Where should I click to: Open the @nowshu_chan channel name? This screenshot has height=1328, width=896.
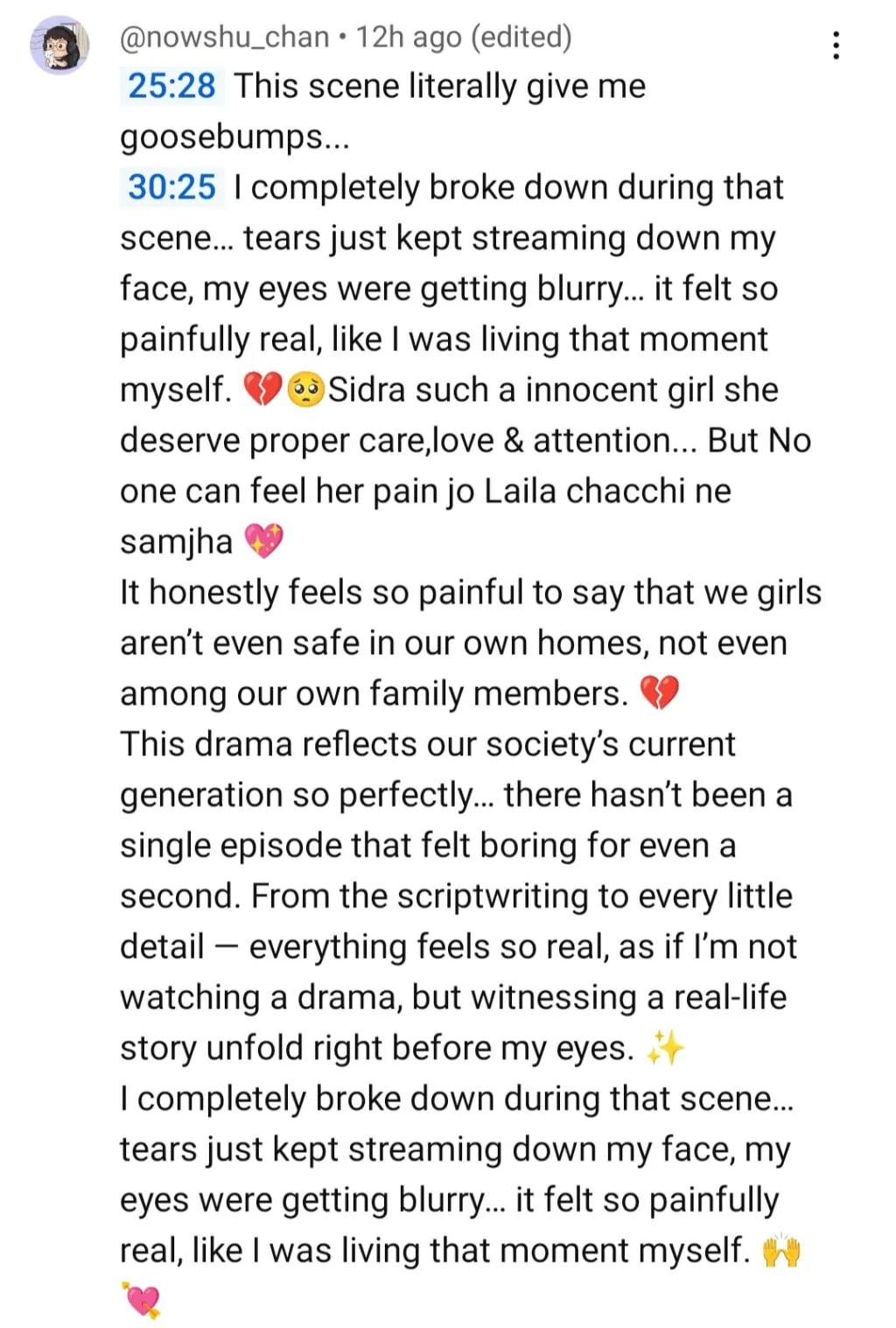[x=225, y=37]
